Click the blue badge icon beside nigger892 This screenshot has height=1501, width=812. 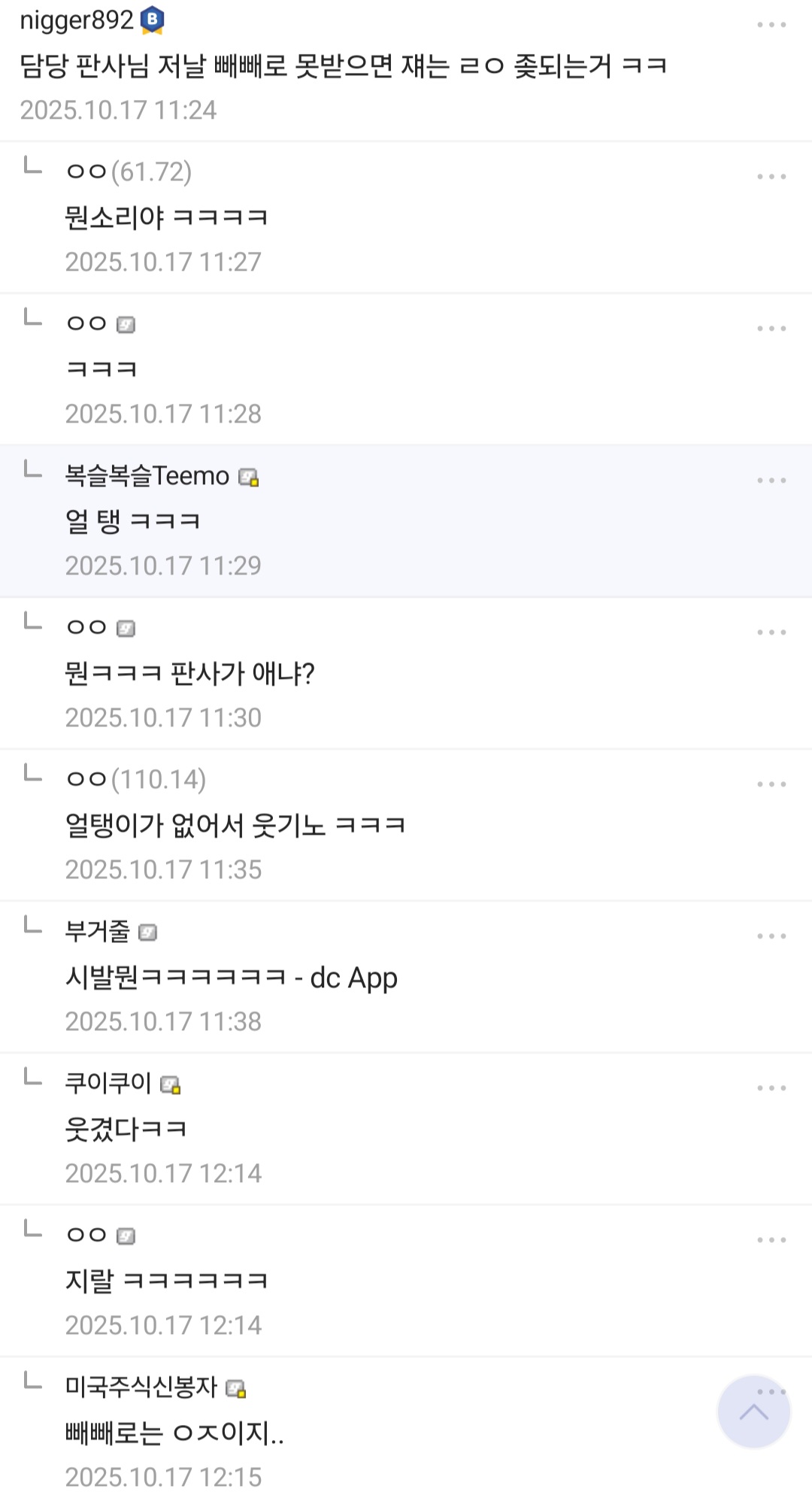click(x=150, y=20)
